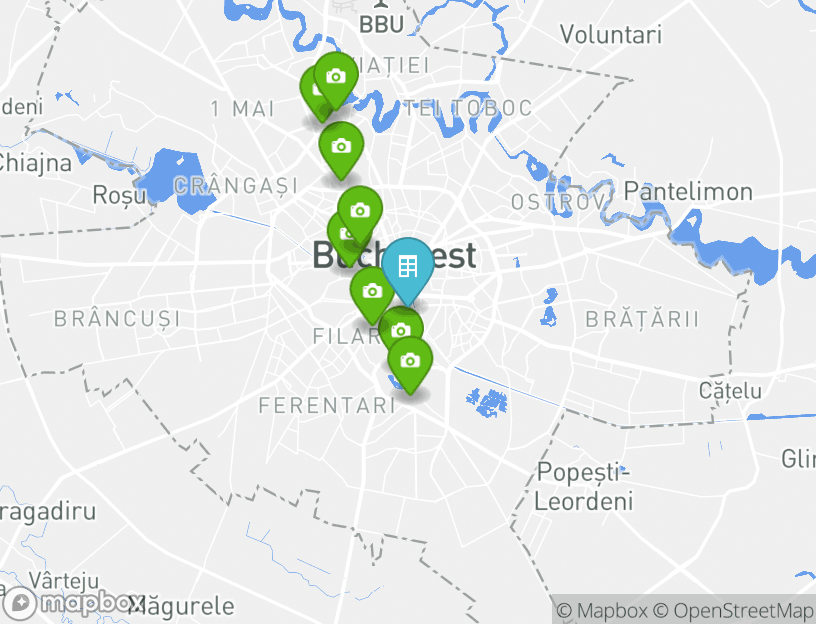Viewport: 816px width, 624px height.
Task: Open the © OpenStreetMap attribution link
Action: coord(734,610)
